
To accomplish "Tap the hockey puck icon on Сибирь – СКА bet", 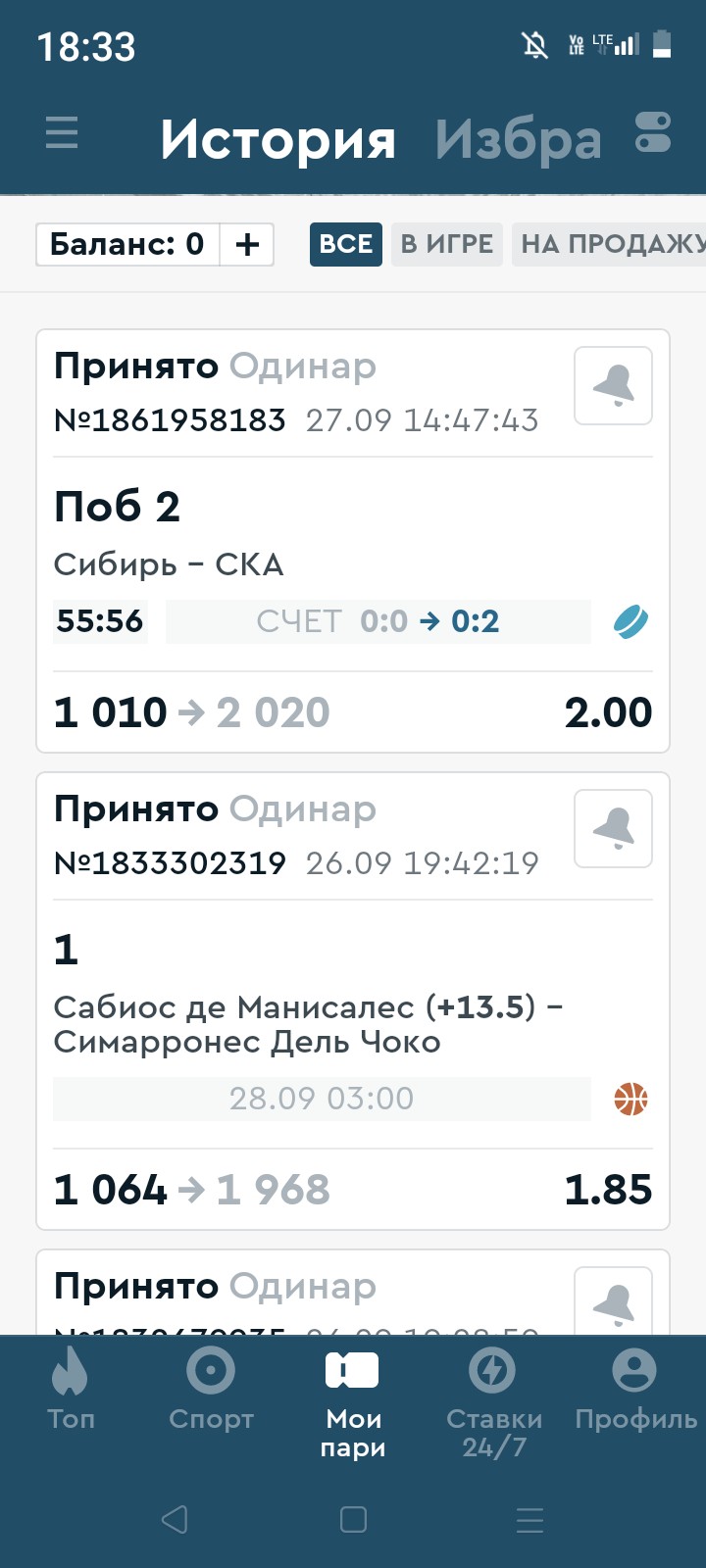I will [630, 621].
